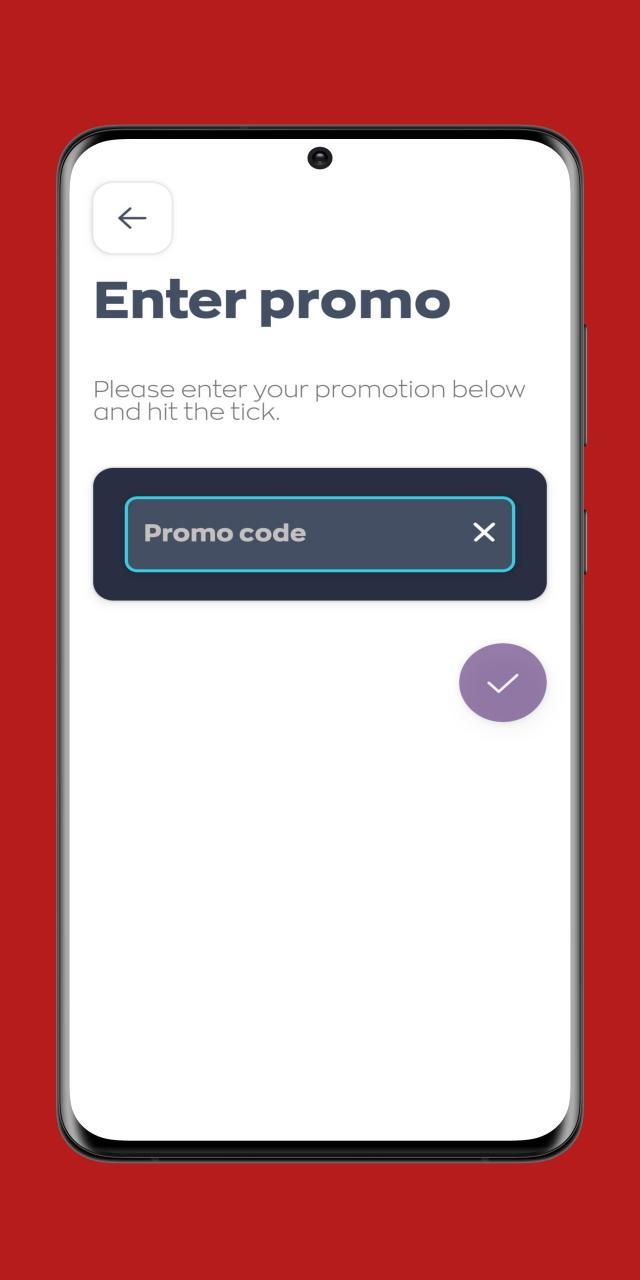
Task: Clear the promo code field
Action: coord(484,533)
